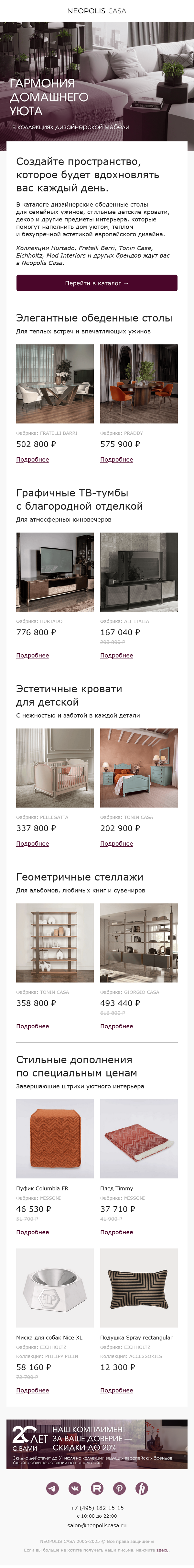See more about the TONIN CASA kids bed

[116, 844]
